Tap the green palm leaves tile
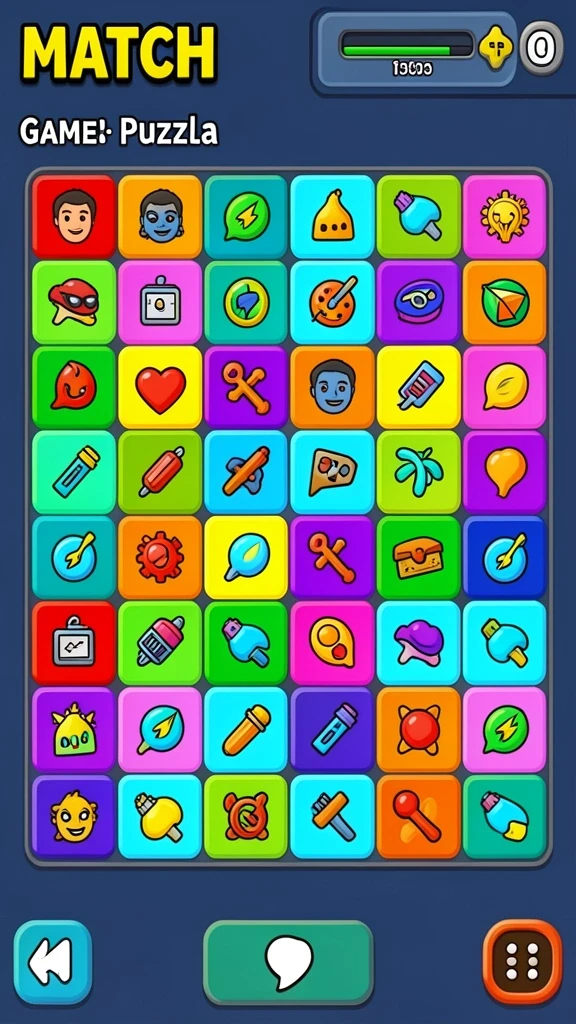576x1024 pixels. click(418, 472)
